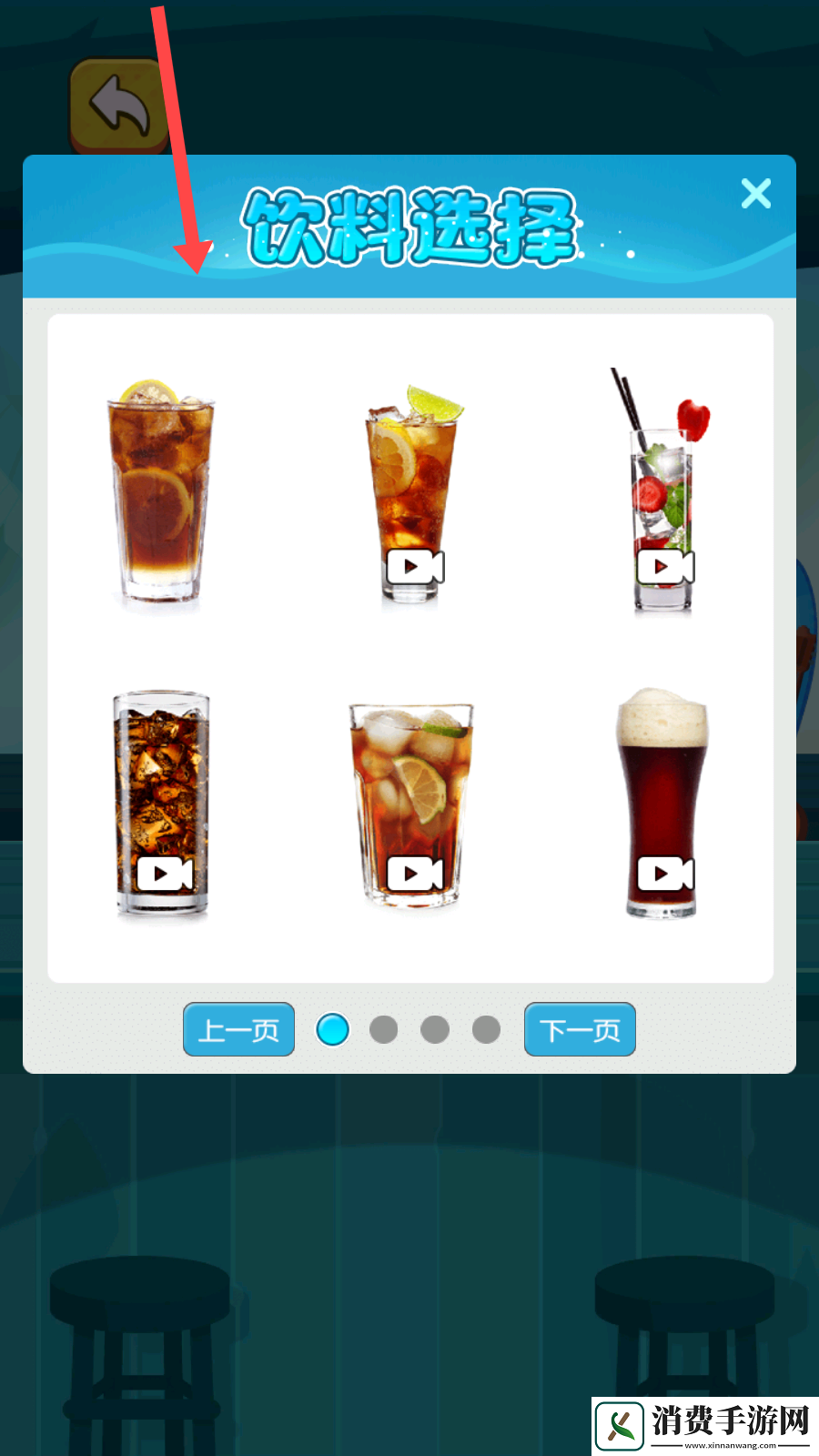
Task: Select the cola with lemon slice drink
Action: (x=161, y=493)
